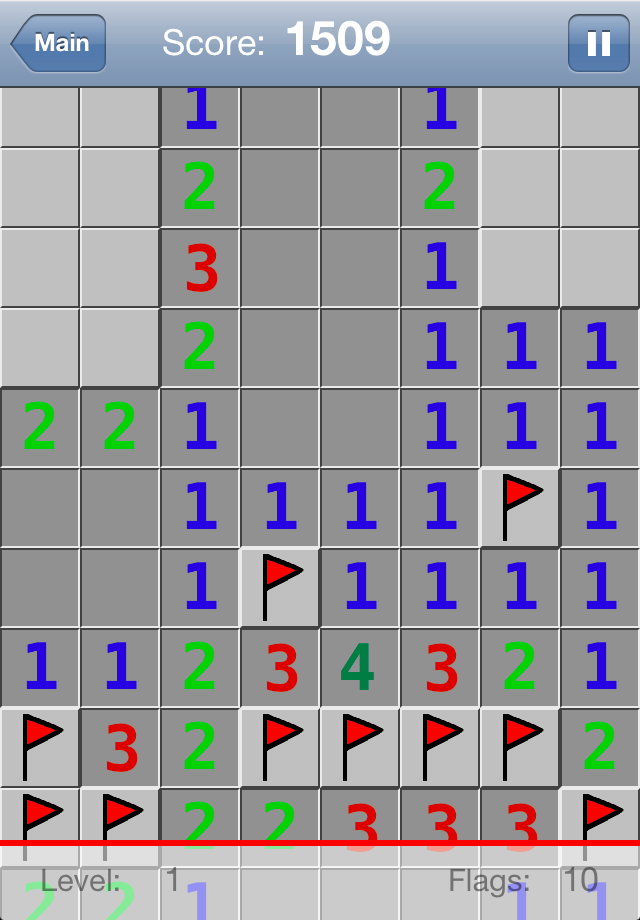Reveal the covered cell in the top-right corner
This screenshot has height=920, width=640.
pos(600,116)
